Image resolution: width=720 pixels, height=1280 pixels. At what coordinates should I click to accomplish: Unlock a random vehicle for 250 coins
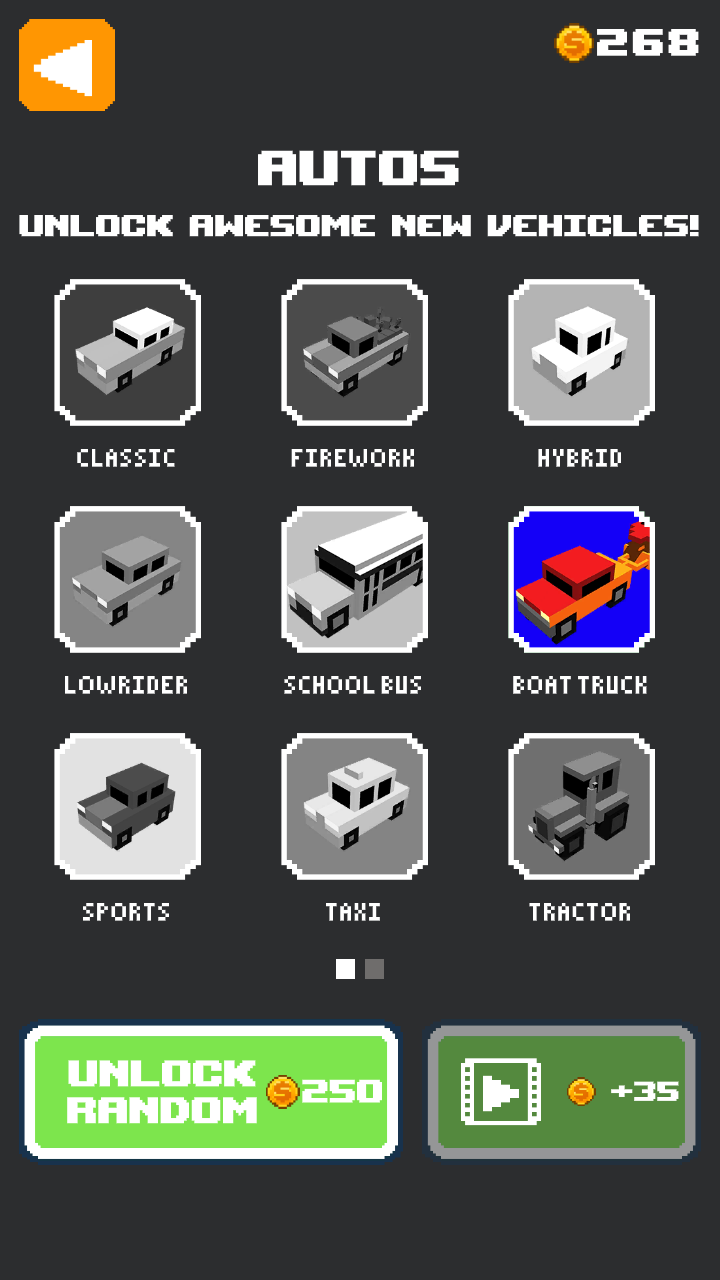pos(211,1092)
